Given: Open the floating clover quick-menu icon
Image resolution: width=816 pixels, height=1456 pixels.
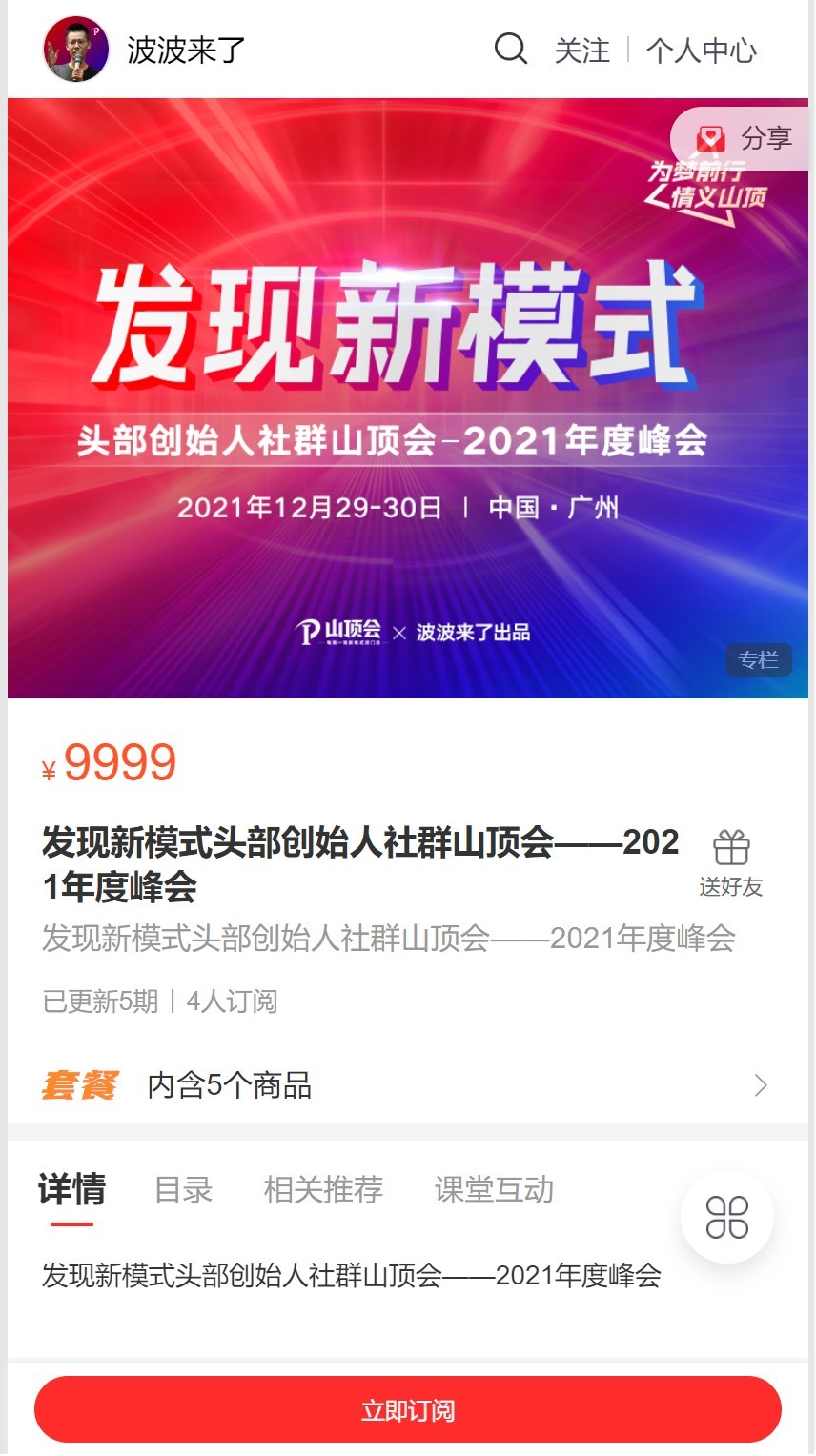Looking at the screenshot, I should pos(726,1219).
